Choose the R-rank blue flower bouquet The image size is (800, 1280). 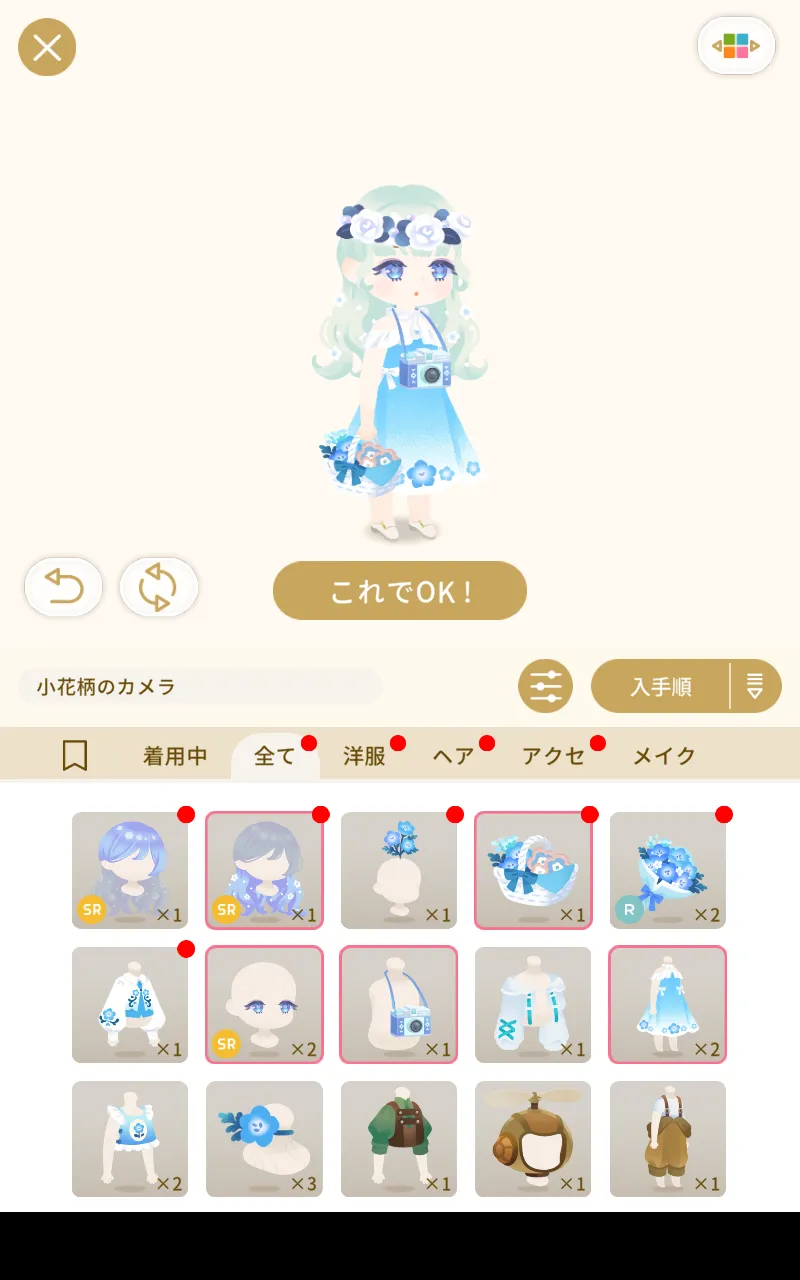click(668, 870)
